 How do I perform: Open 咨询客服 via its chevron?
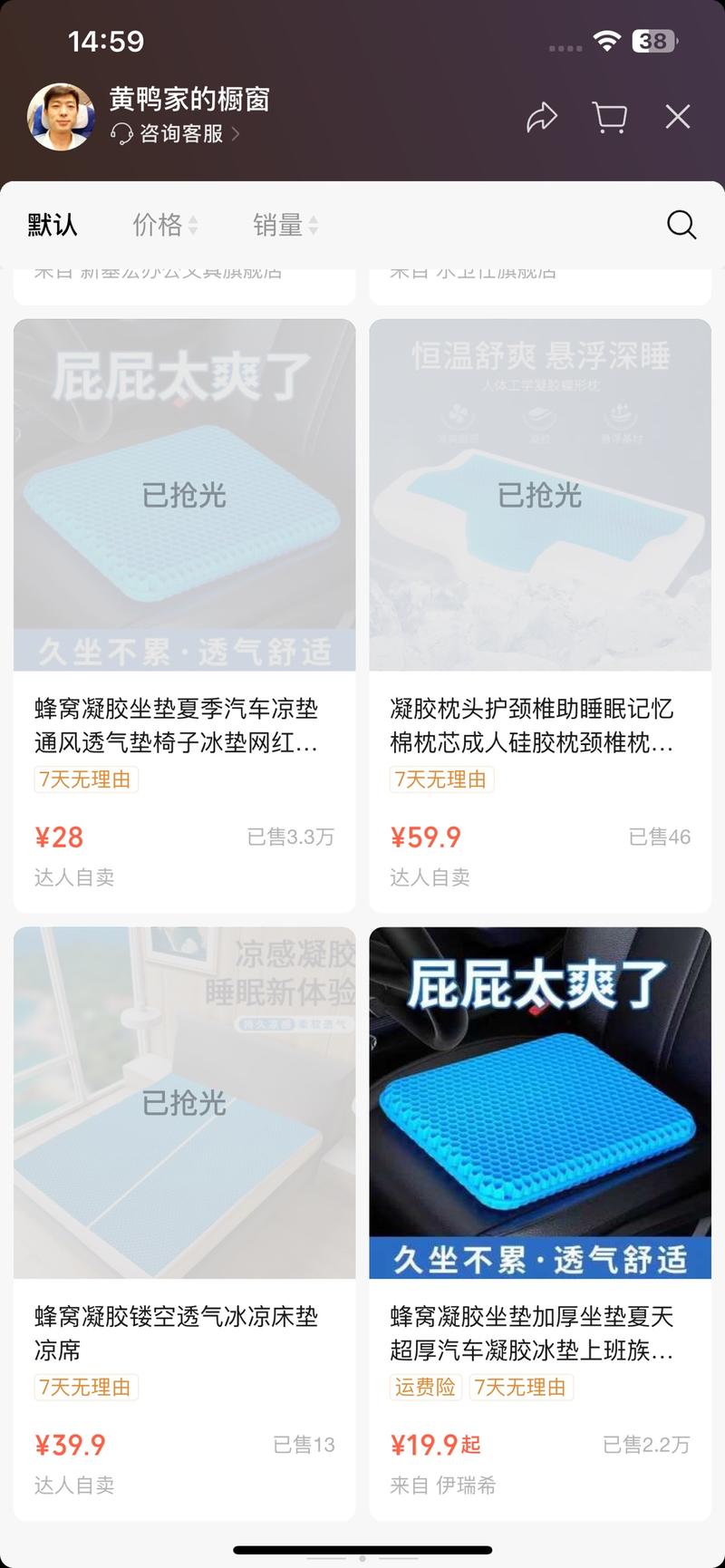coord(236,134)
